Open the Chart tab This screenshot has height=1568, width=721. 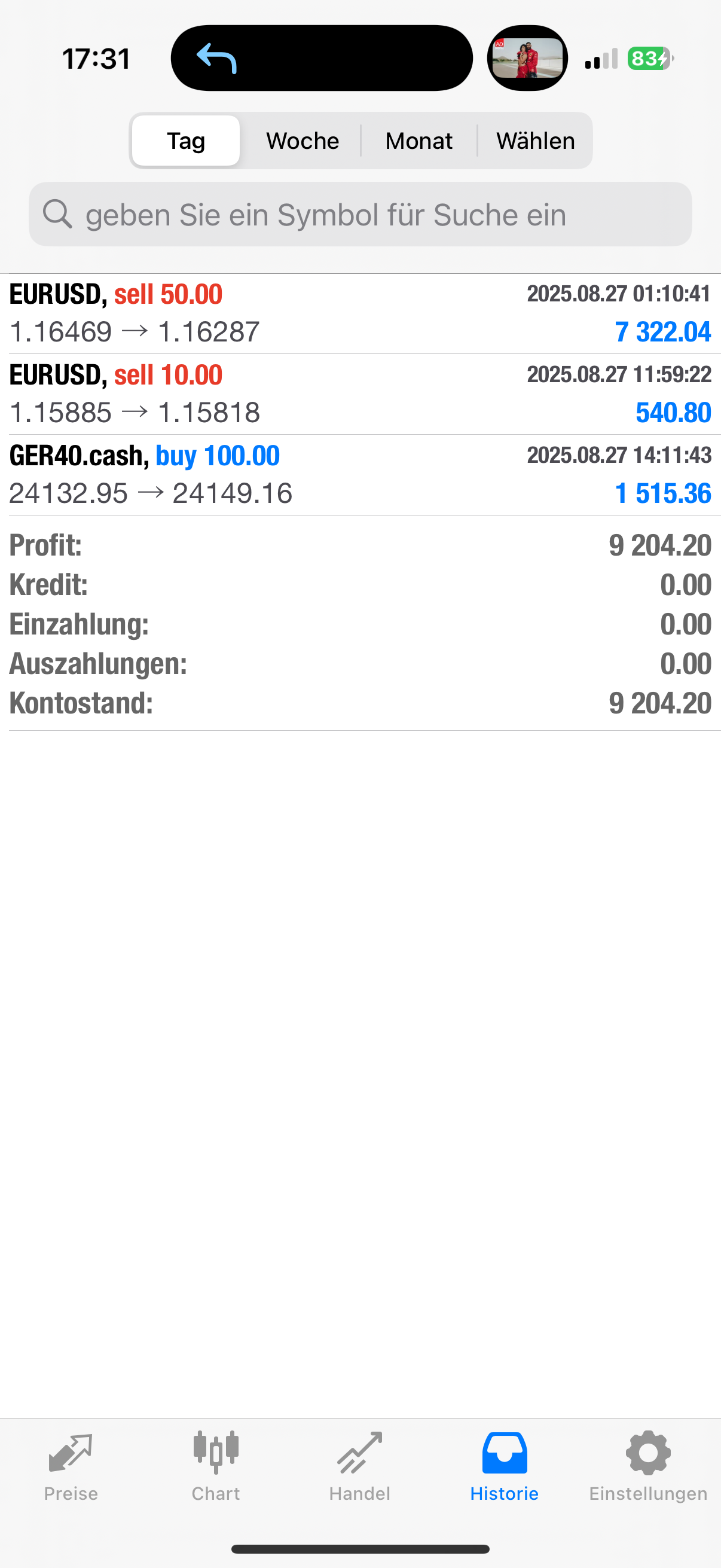click(215, 1466)
